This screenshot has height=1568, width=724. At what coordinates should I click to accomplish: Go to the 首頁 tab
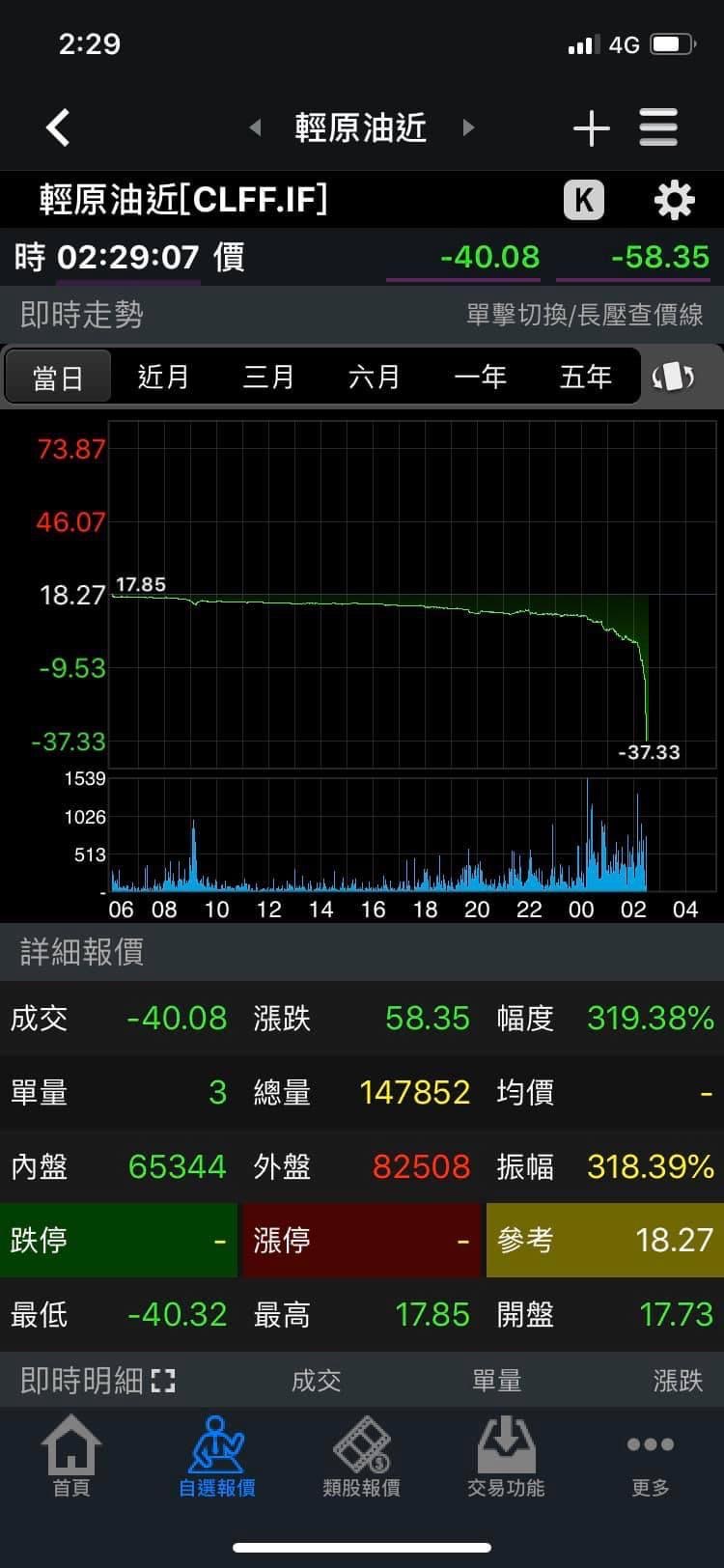71,1456
